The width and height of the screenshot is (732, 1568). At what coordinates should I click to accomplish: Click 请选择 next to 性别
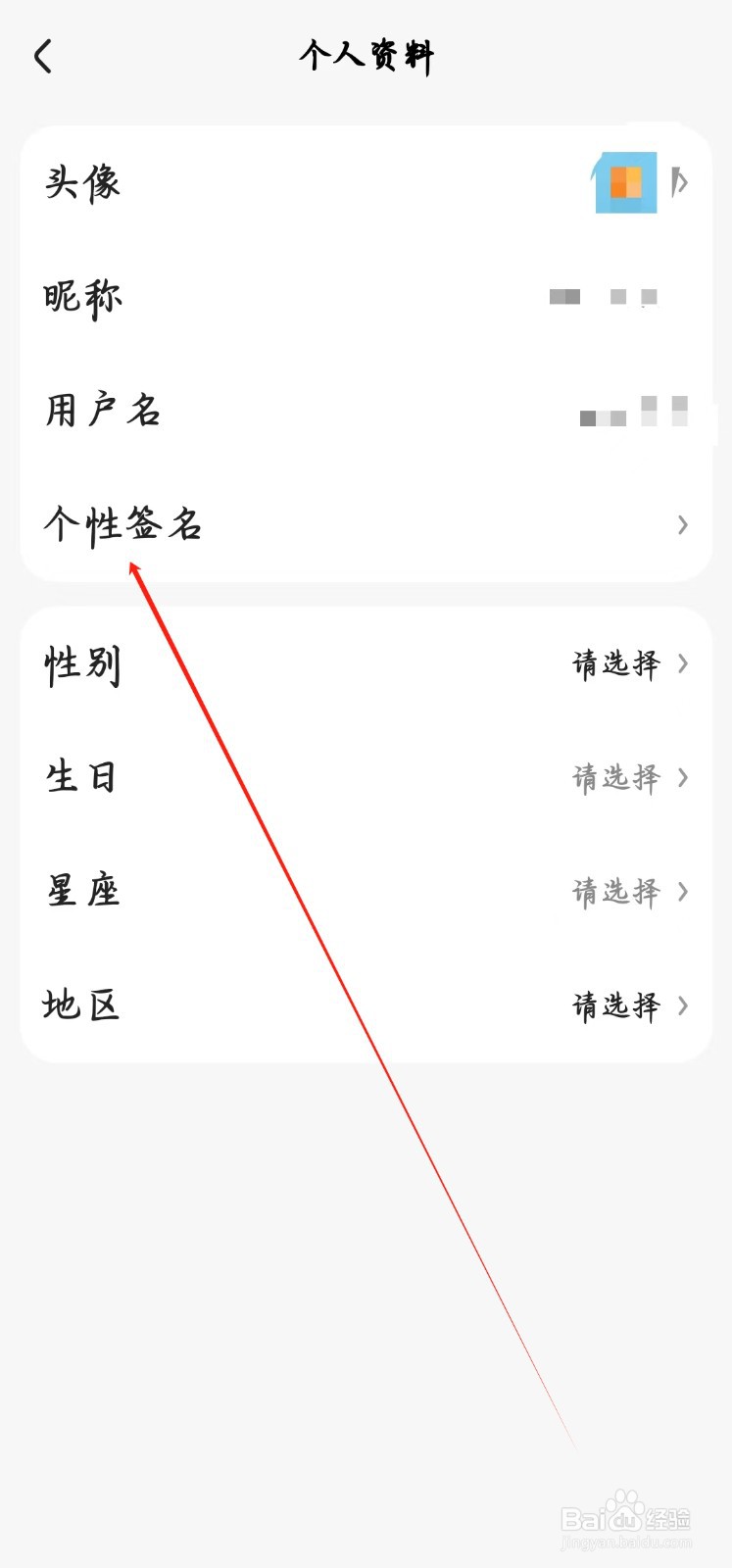(615, 664)
